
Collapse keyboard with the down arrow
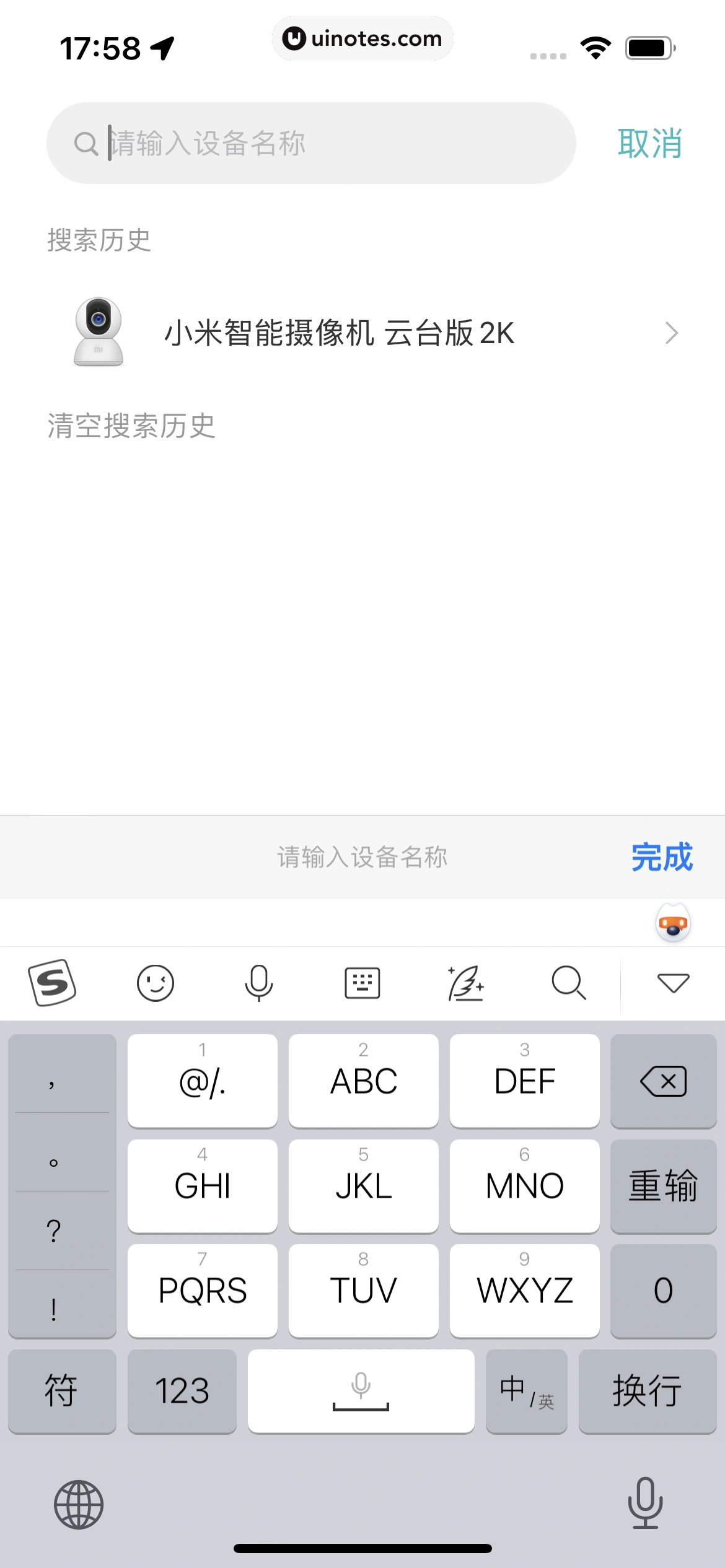672,983
